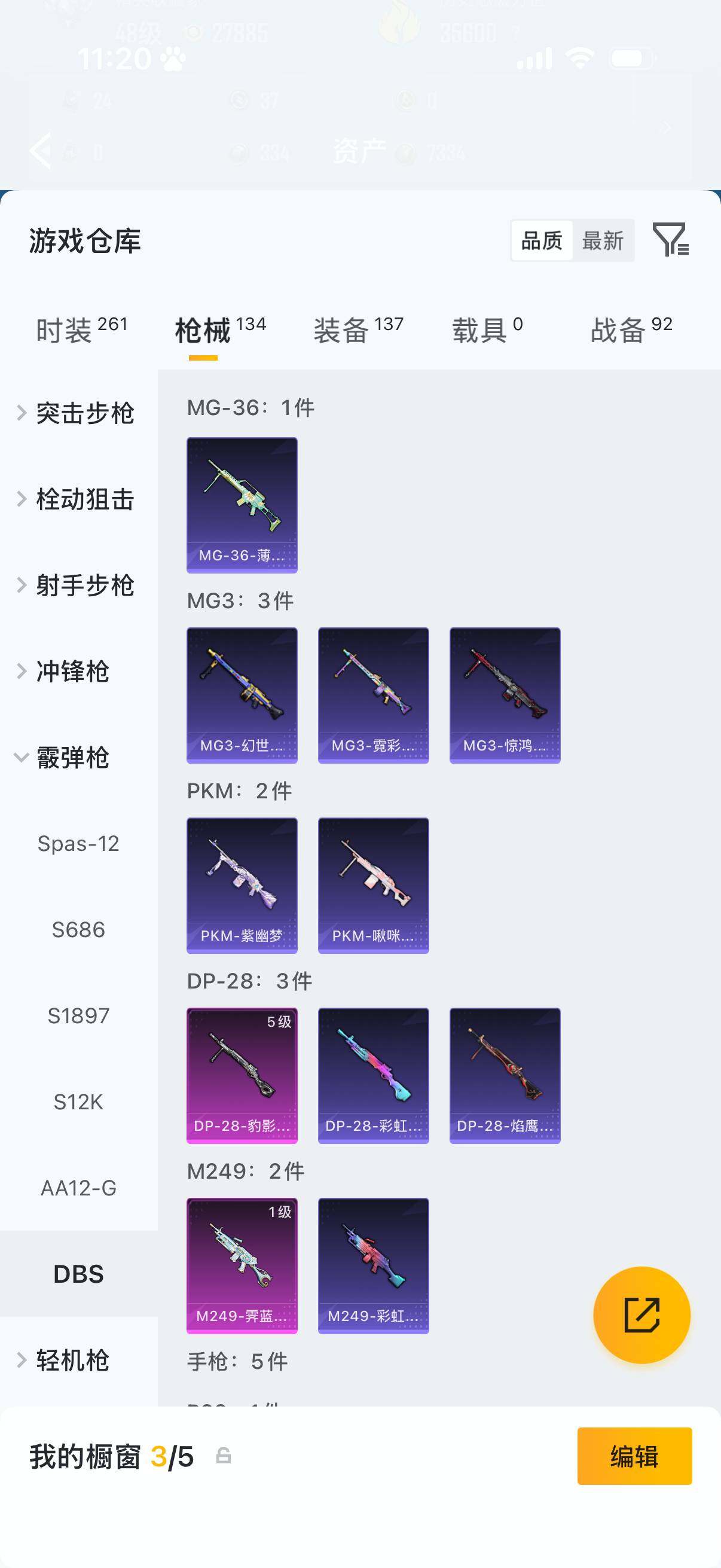
Task: Select DBS in the sidebar
Action: (80, 1274)
